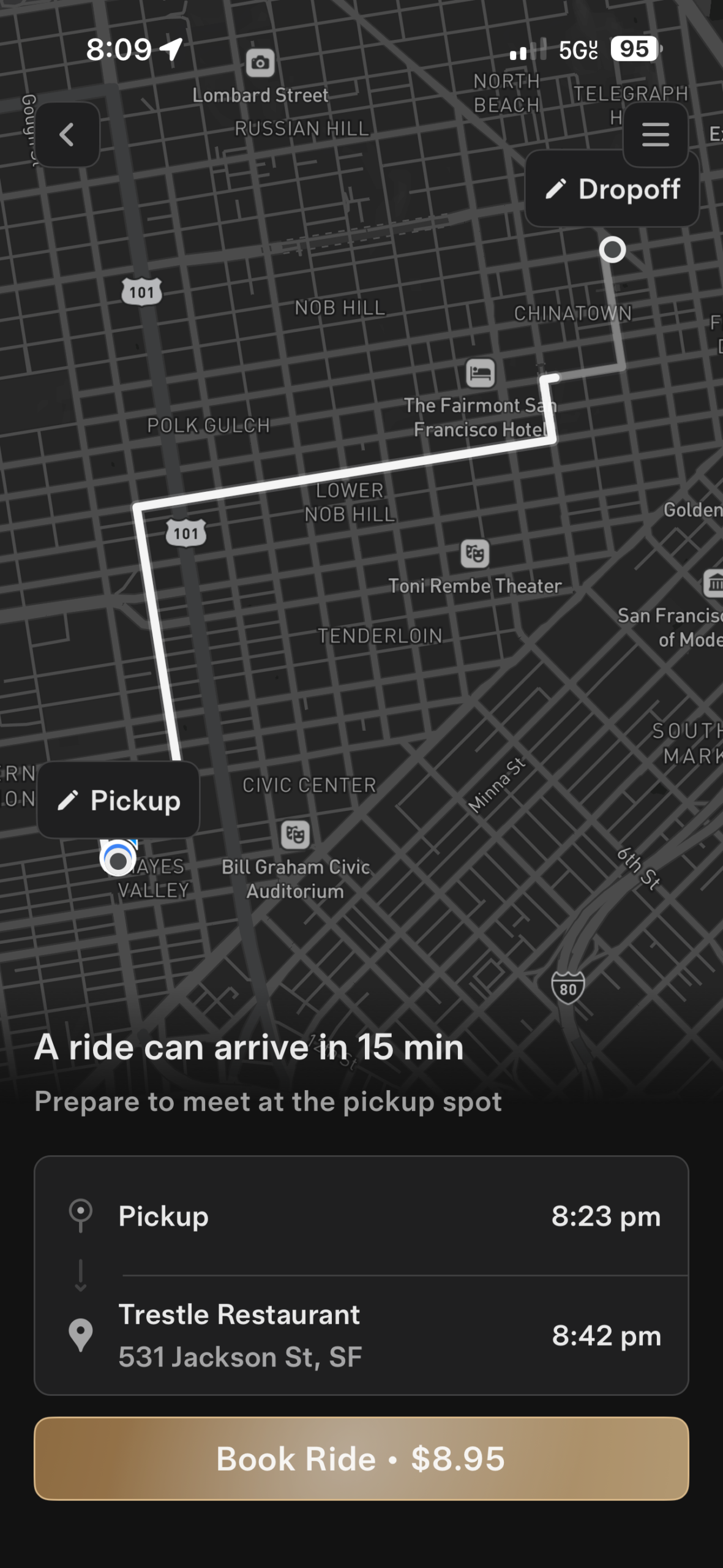Image resolution: width=723 pixels, height=1568 pixels.
Task: Open the Pickup row showing 8:23 pm
Action: pos(361,1216)
